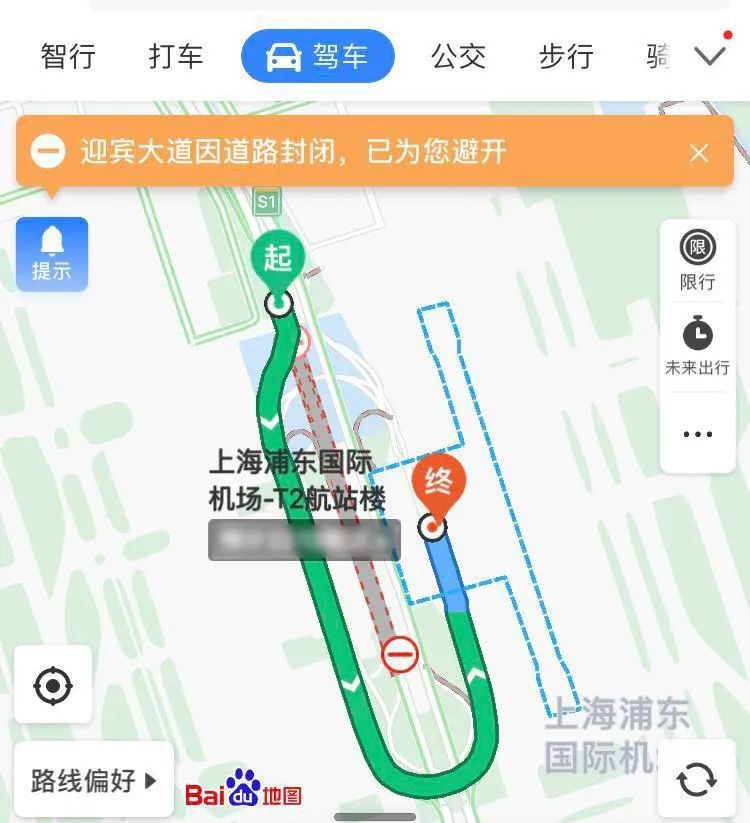Open the three-dot more options
Viewport: 750px width, 823px height.
coord(697,434)
